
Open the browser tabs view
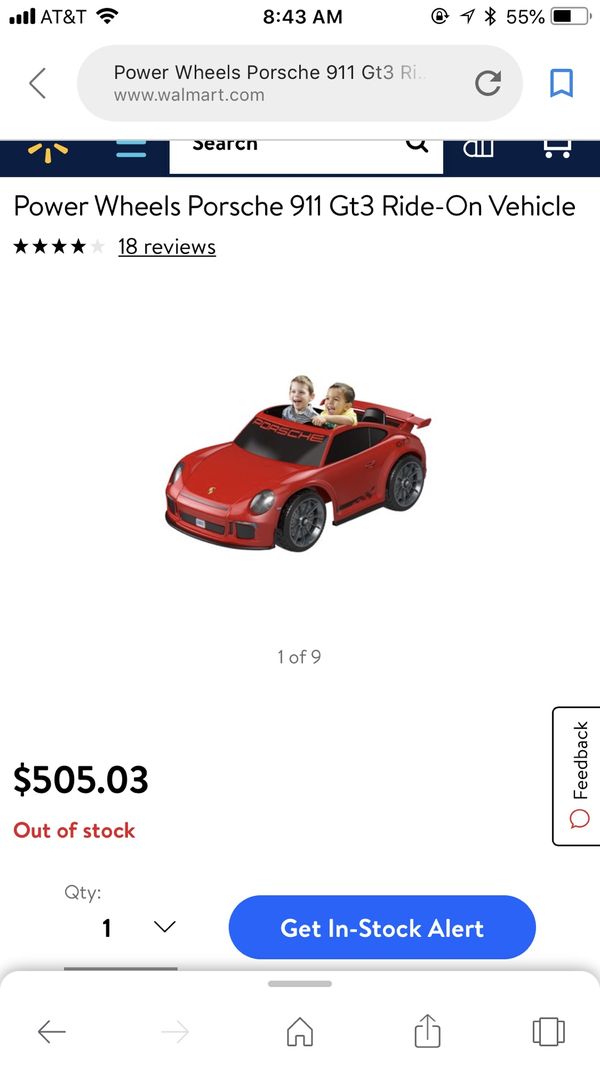548,1032
